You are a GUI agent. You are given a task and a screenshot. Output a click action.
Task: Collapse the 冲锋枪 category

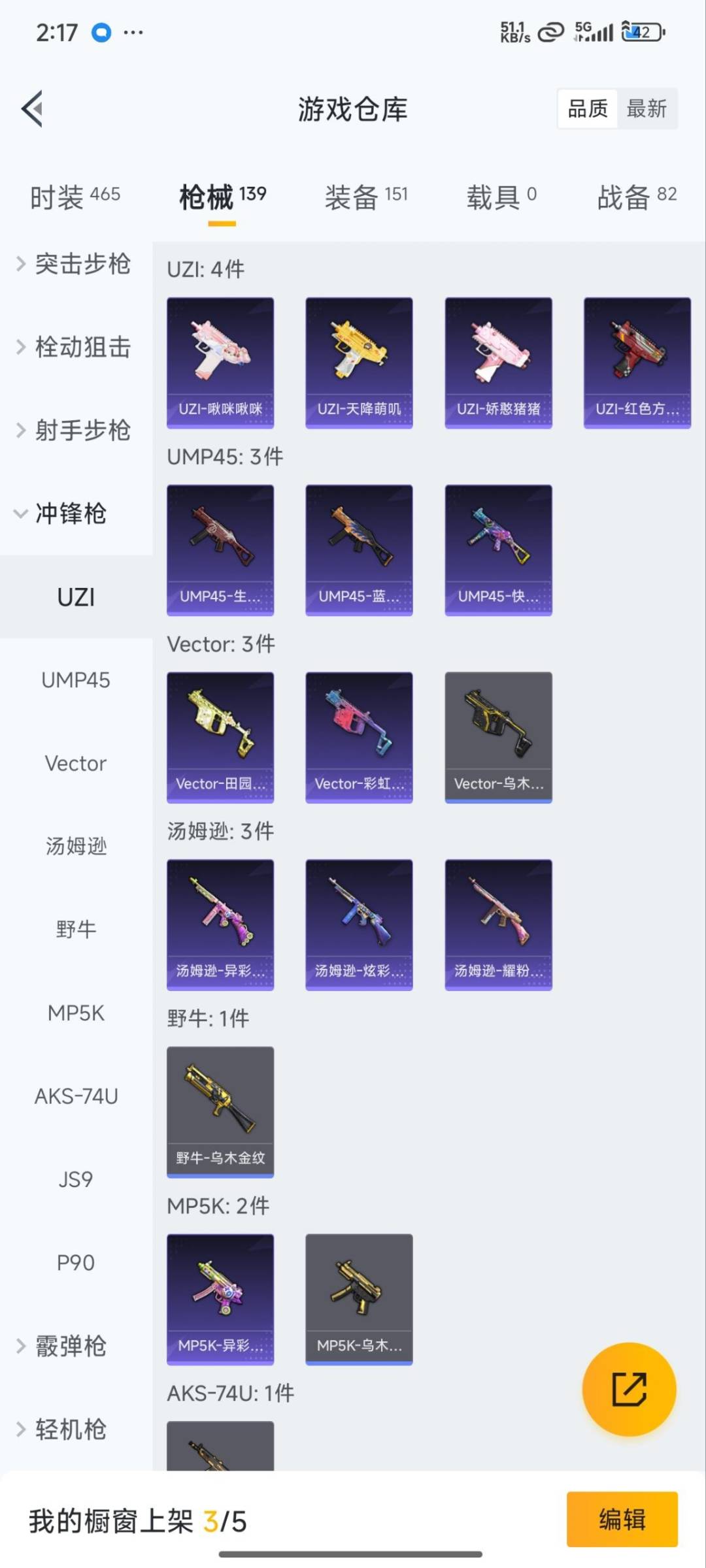tap(60, 514)
